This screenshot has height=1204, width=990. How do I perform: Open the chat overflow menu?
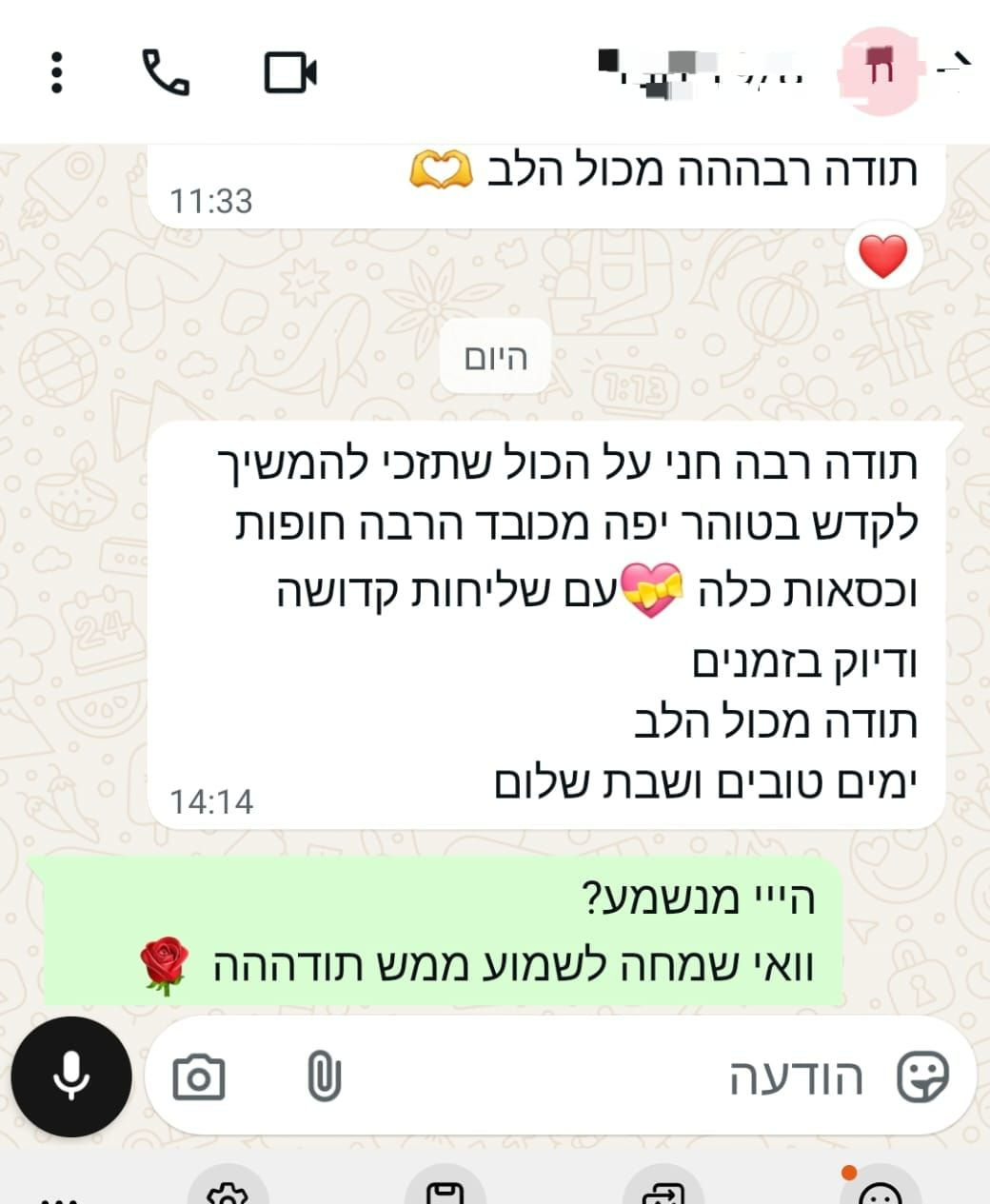(x=56, y=72)
